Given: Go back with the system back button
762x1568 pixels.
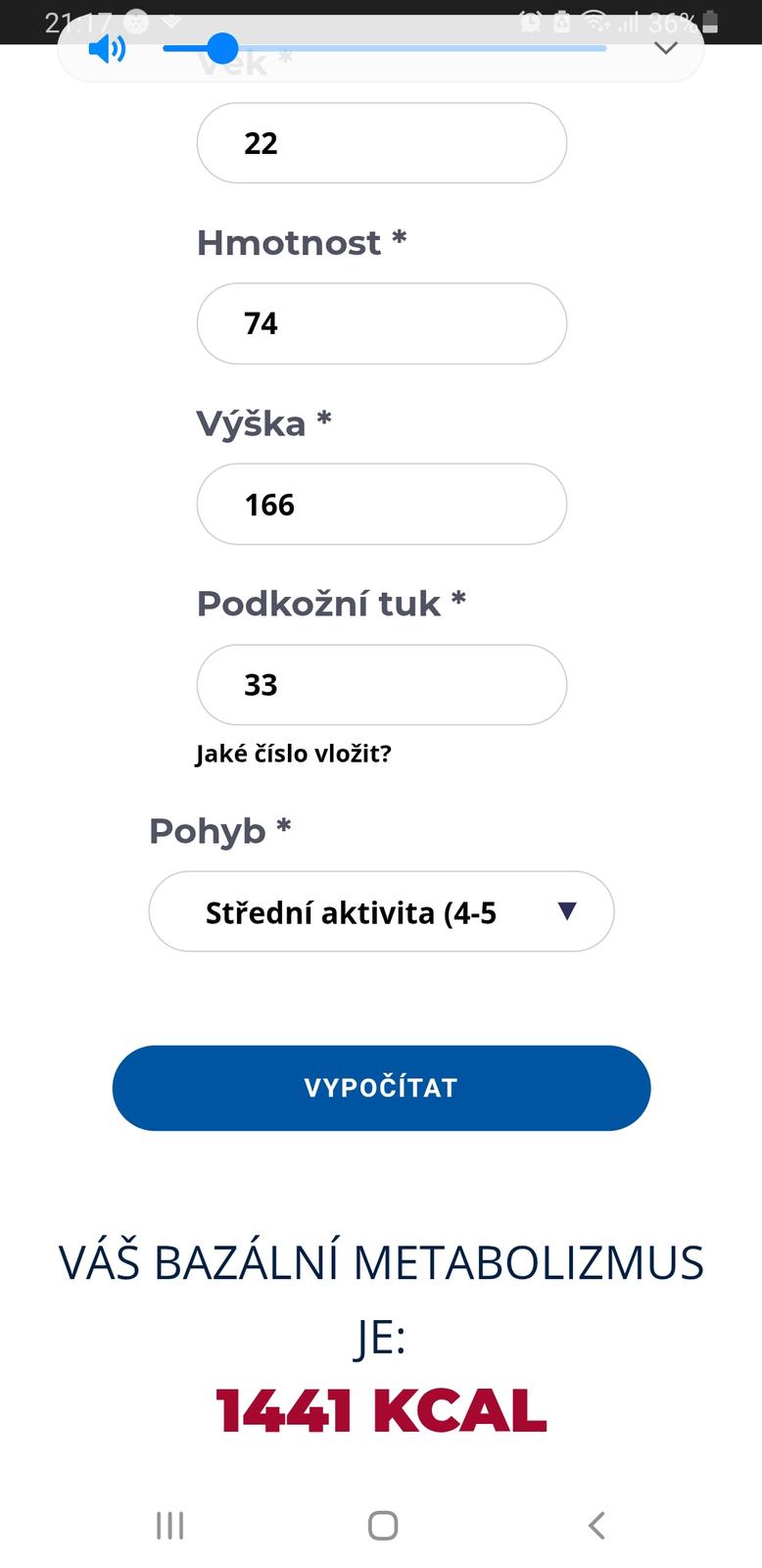Looking at the screenshot, I should tap(596, 1525).
